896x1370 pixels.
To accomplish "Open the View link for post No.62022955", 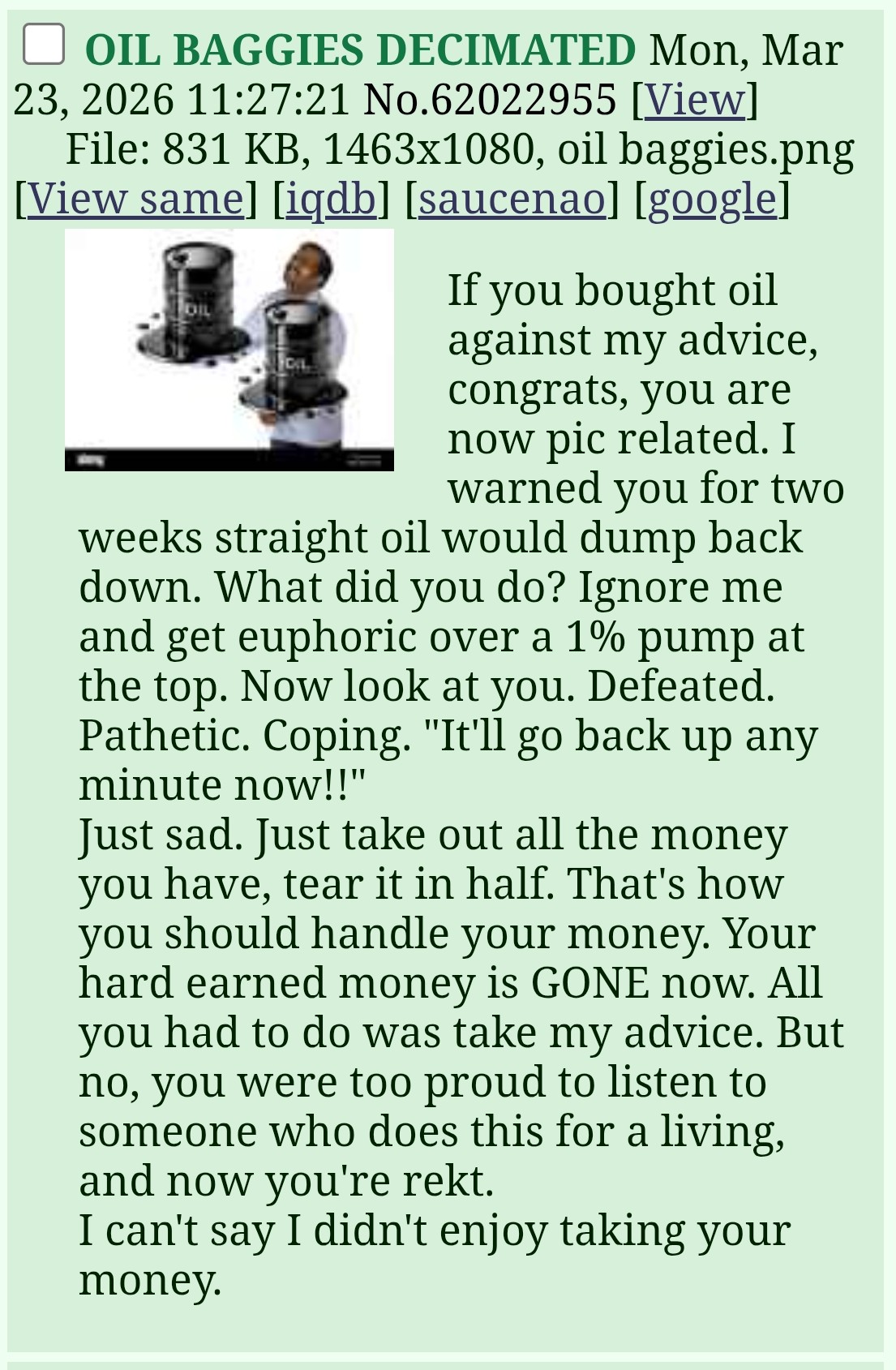I will coord(694,100).
